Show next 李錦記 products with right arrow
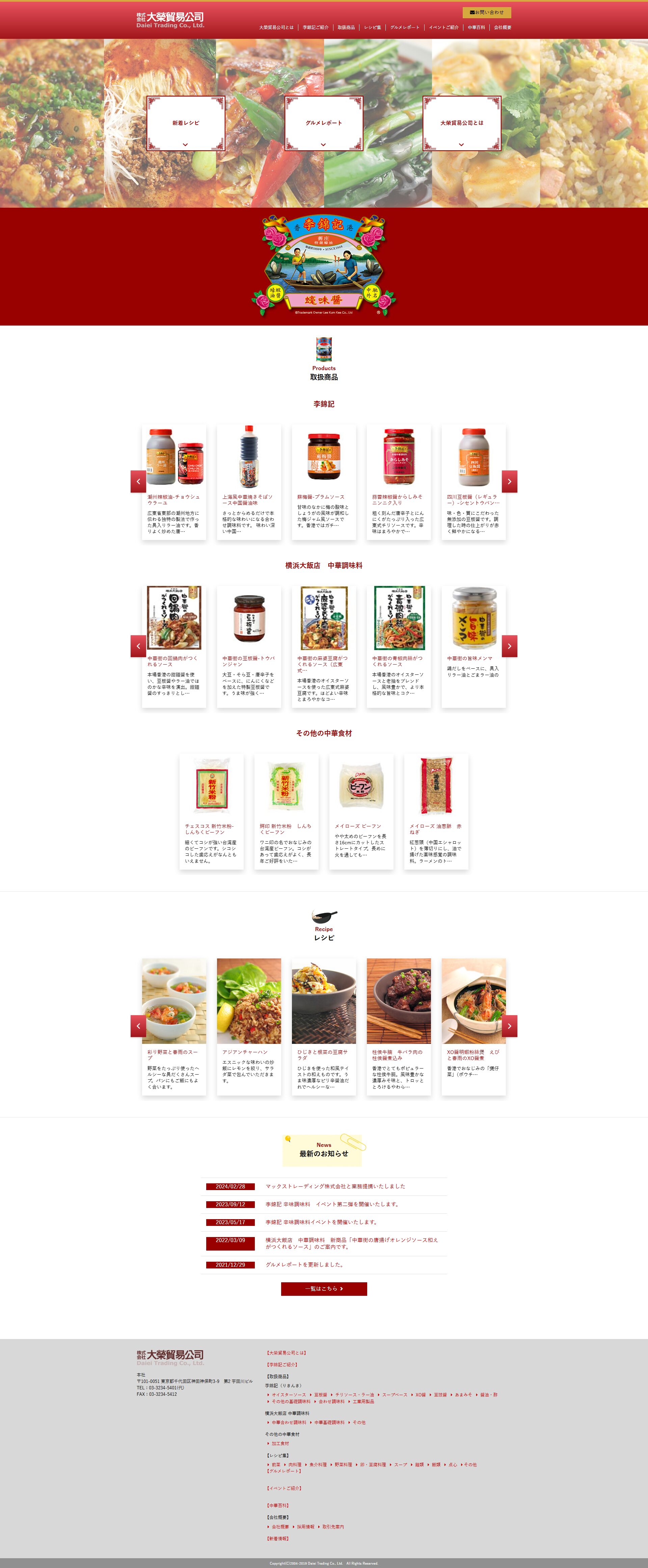Screen dimensions: 648x1568 pos(509,482)
